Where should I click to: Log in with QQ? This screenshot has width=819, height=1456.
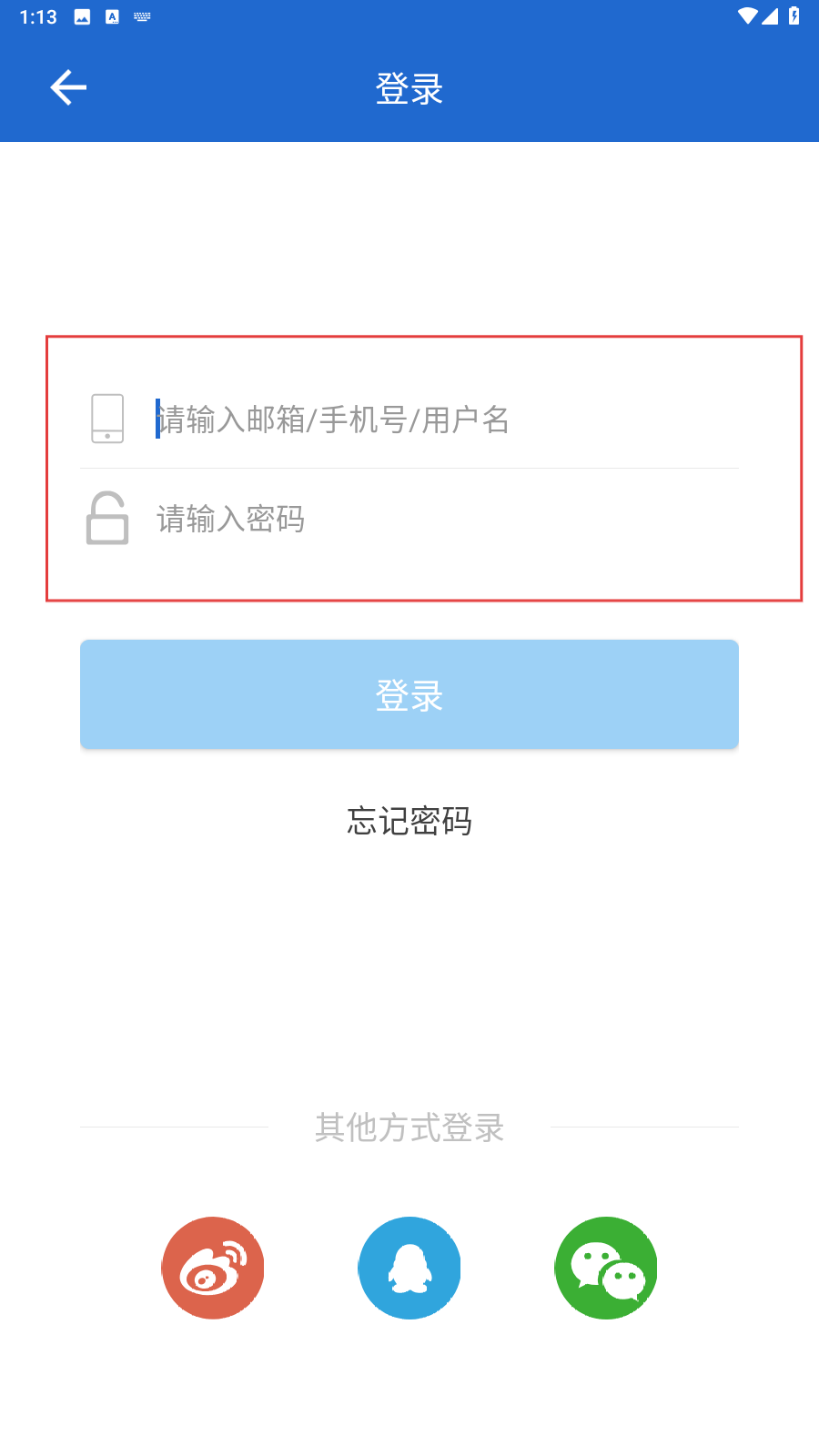pyautogui.click(x=409, y=1268)
